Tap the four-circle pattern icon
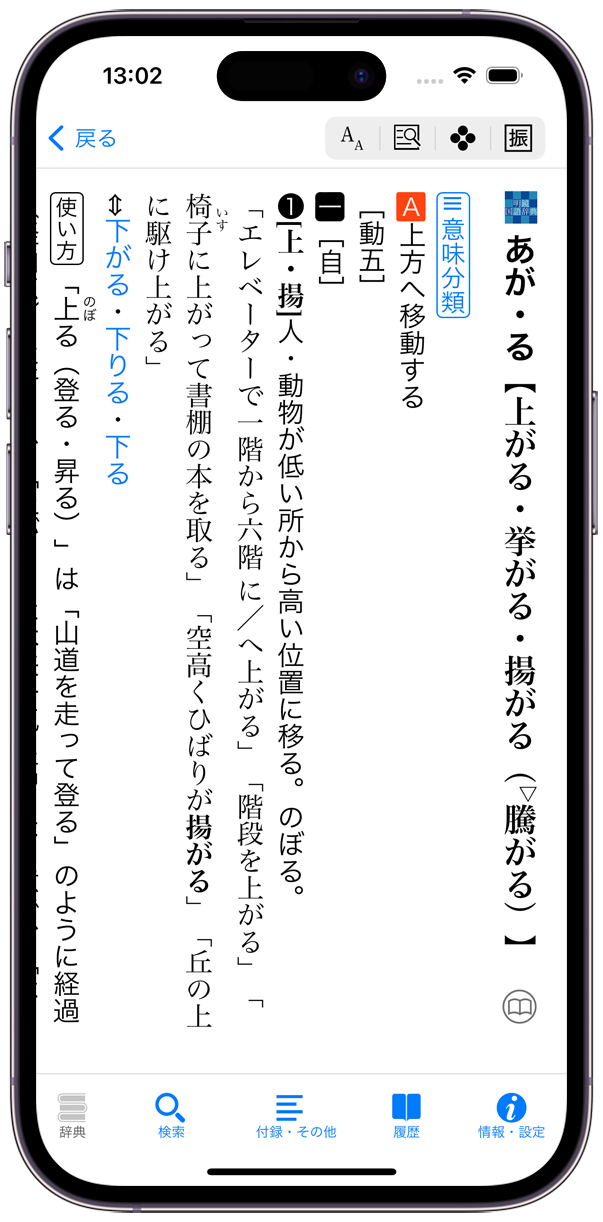The image size is (603, 1222). pyautogui.click(x=462, y=138)
